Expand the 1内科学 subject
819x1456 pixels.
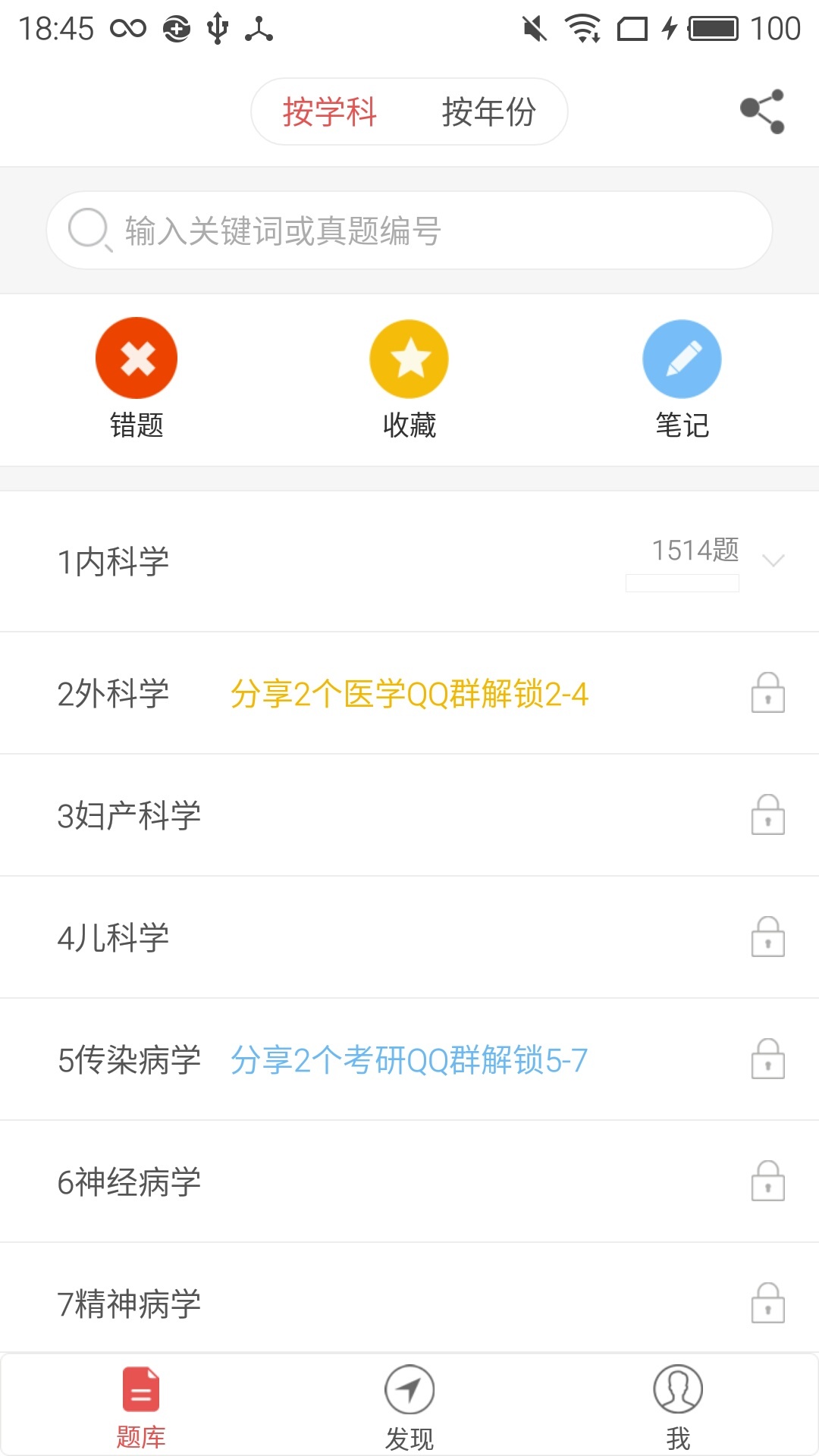click(409, 561)
